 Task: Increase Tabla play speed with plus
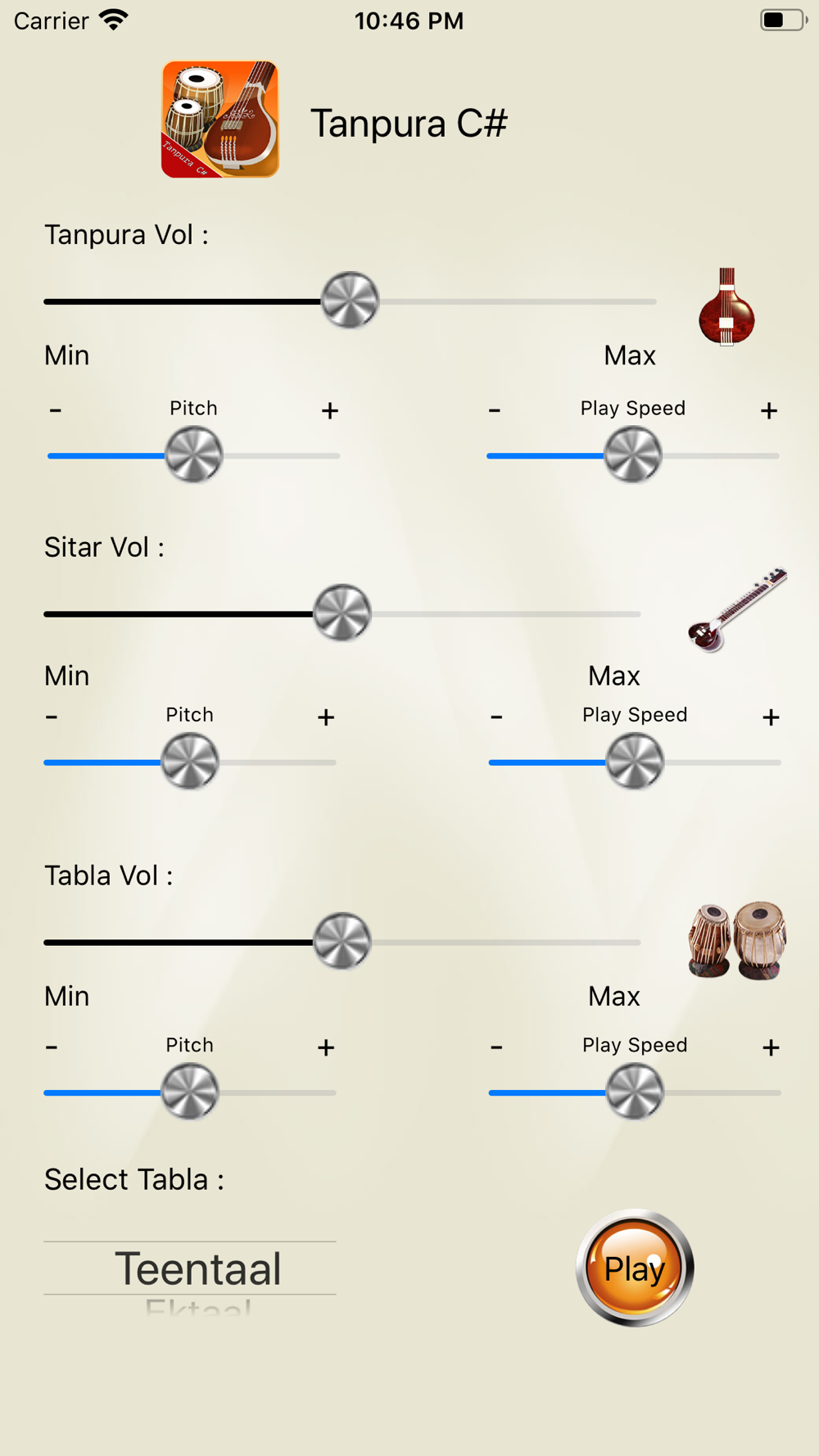point(771,1047)
